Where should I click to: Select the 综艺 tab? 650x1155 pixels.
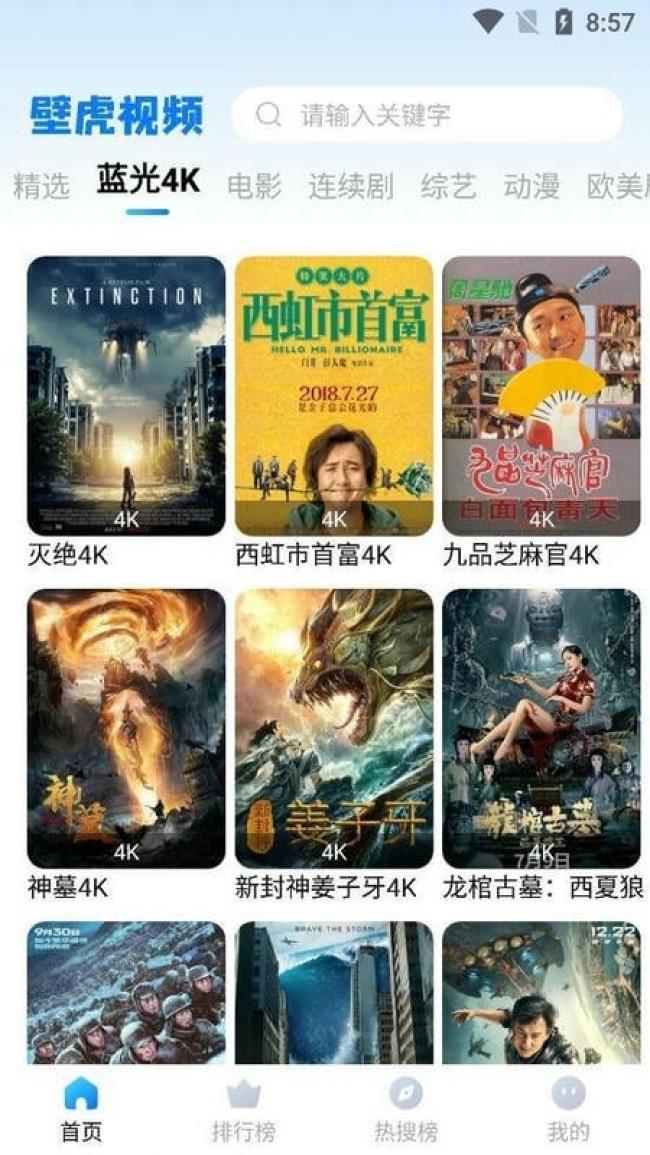point(448,186)
